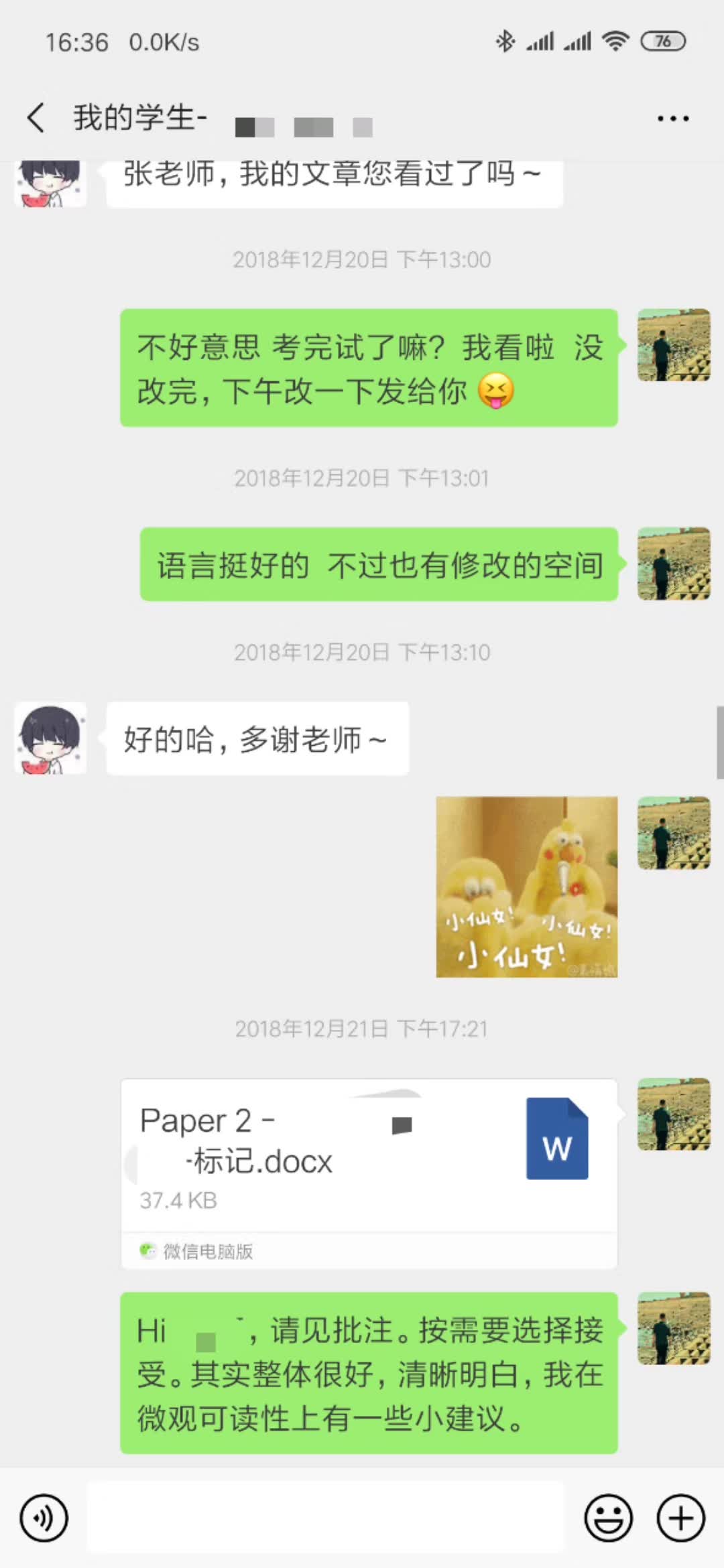The image size is (724, 1568).
Task: Tap the message text field
Action: click(x=326, y=1518)
